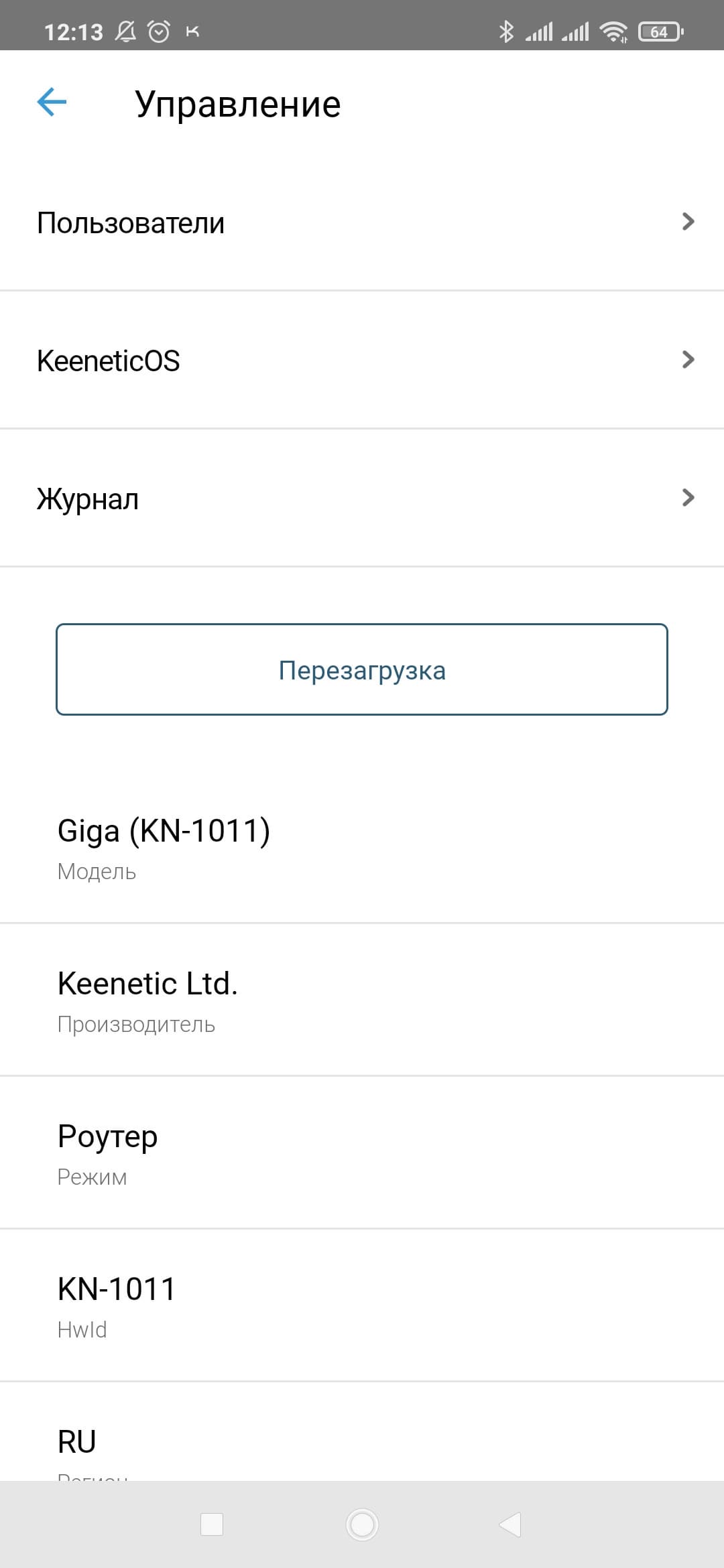Tap the system home button
This screenshot has width=724, height=1568.
[x=362, y=1524]
